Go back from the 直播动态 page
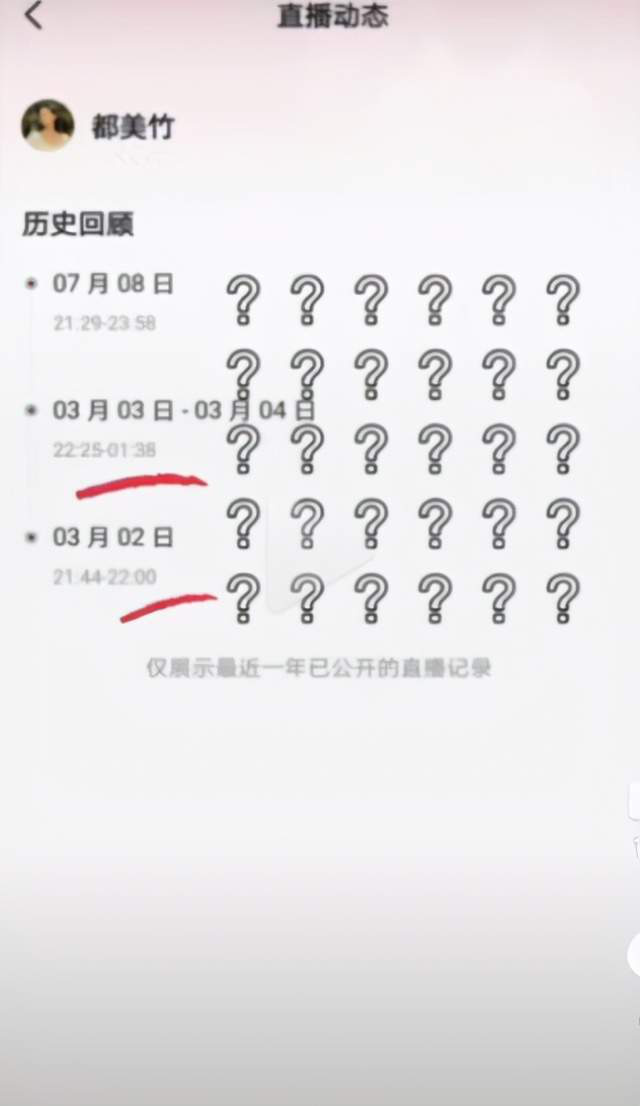This screenshot has height=1106, width=640. pyautogui.click(x=34, y=16)
